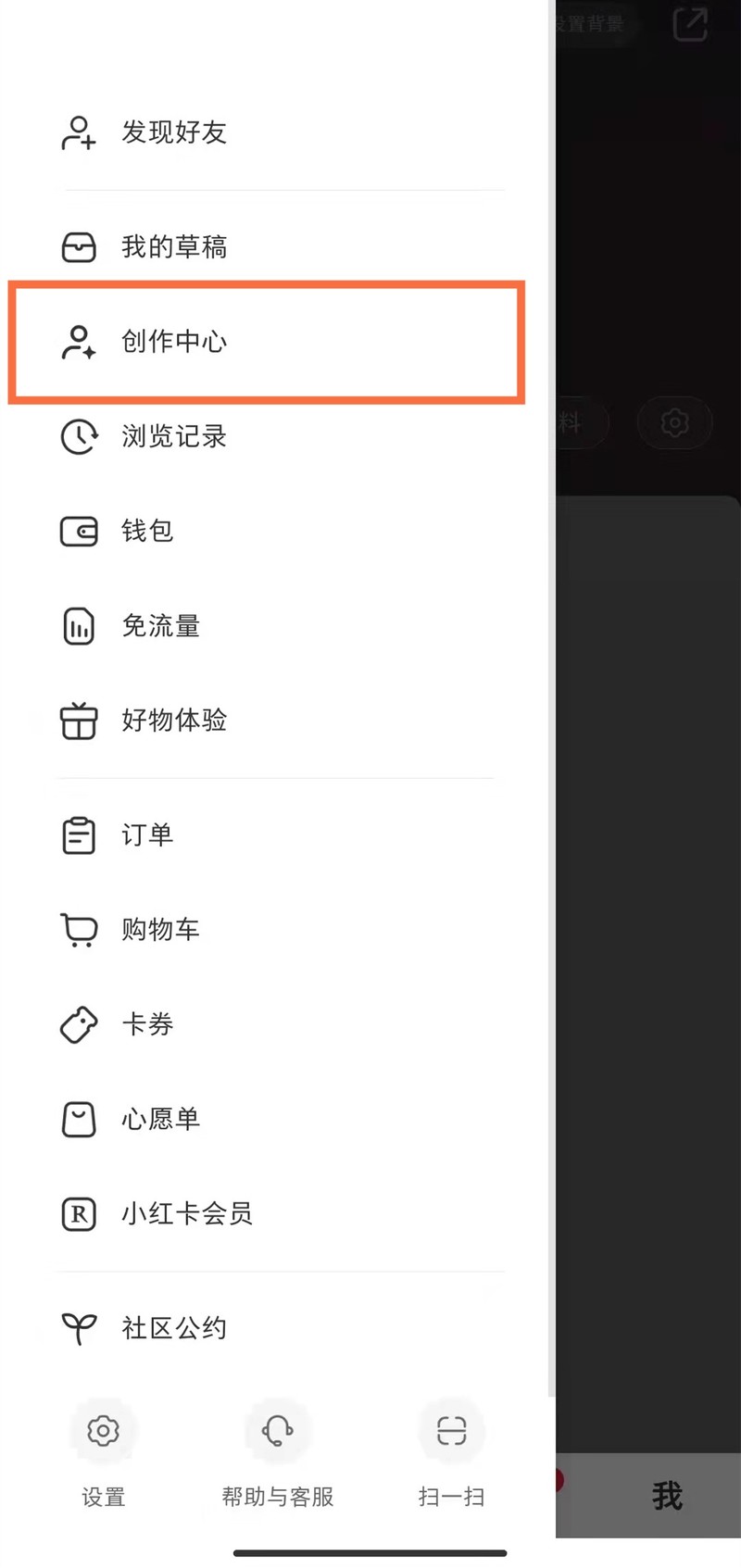Open the 钱包 wallet
The image size is (741, 1568).
146,531
